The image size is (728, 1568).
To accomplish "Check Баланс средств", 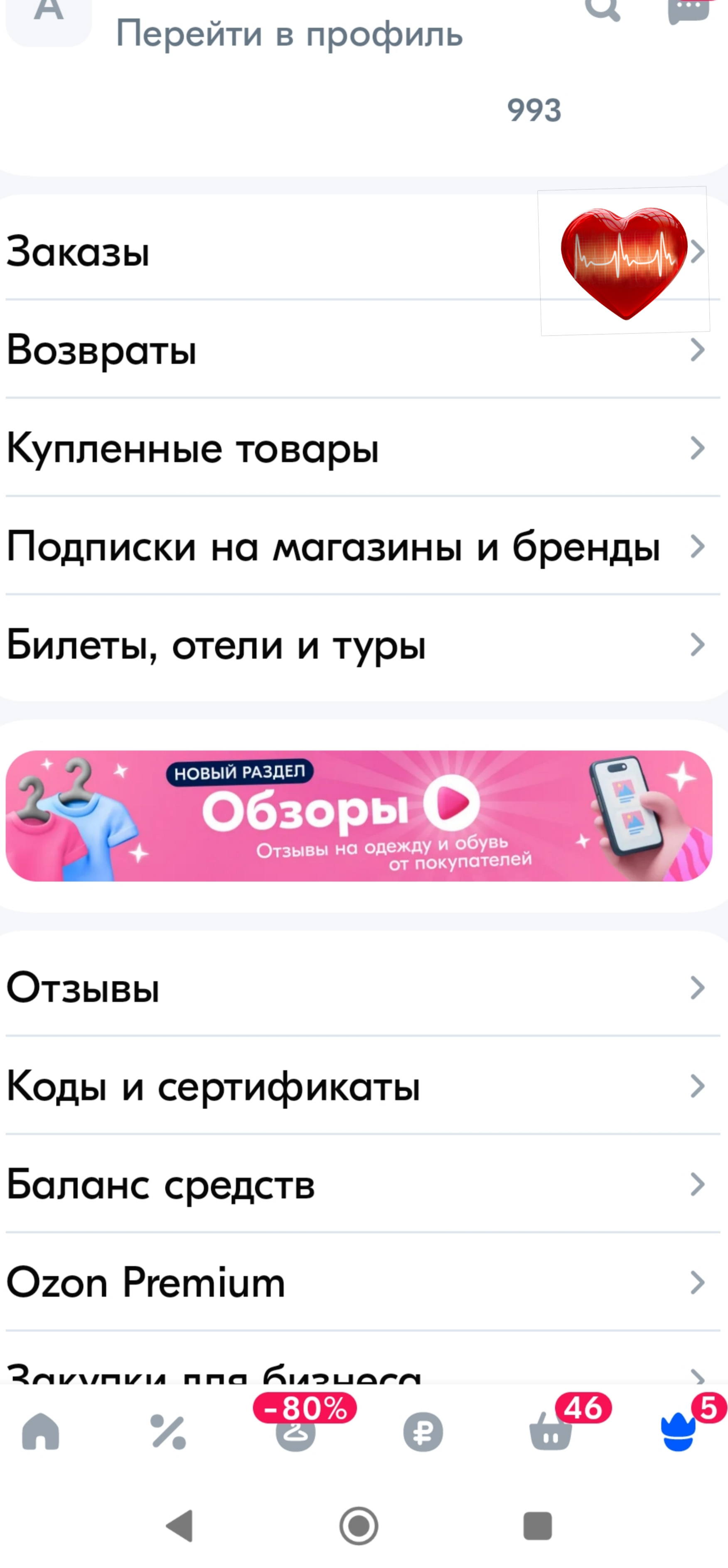I will click(363, 1184).
